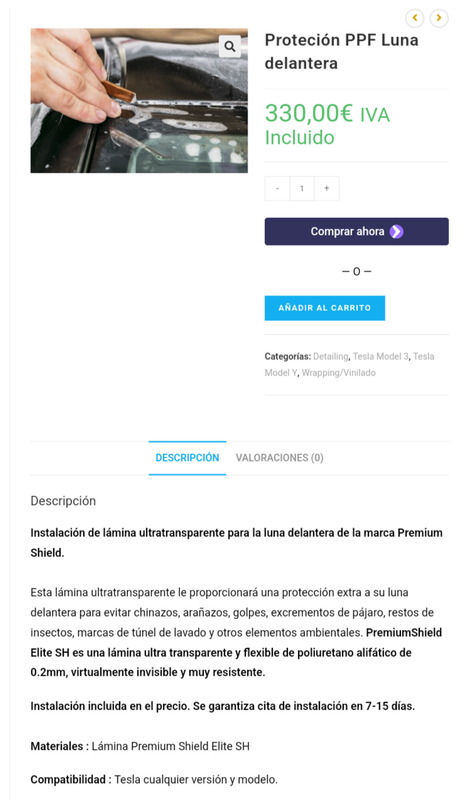Increase quantity with the plus button
Viewport: 475px width, 800px height.
click(x=327, y=188)
